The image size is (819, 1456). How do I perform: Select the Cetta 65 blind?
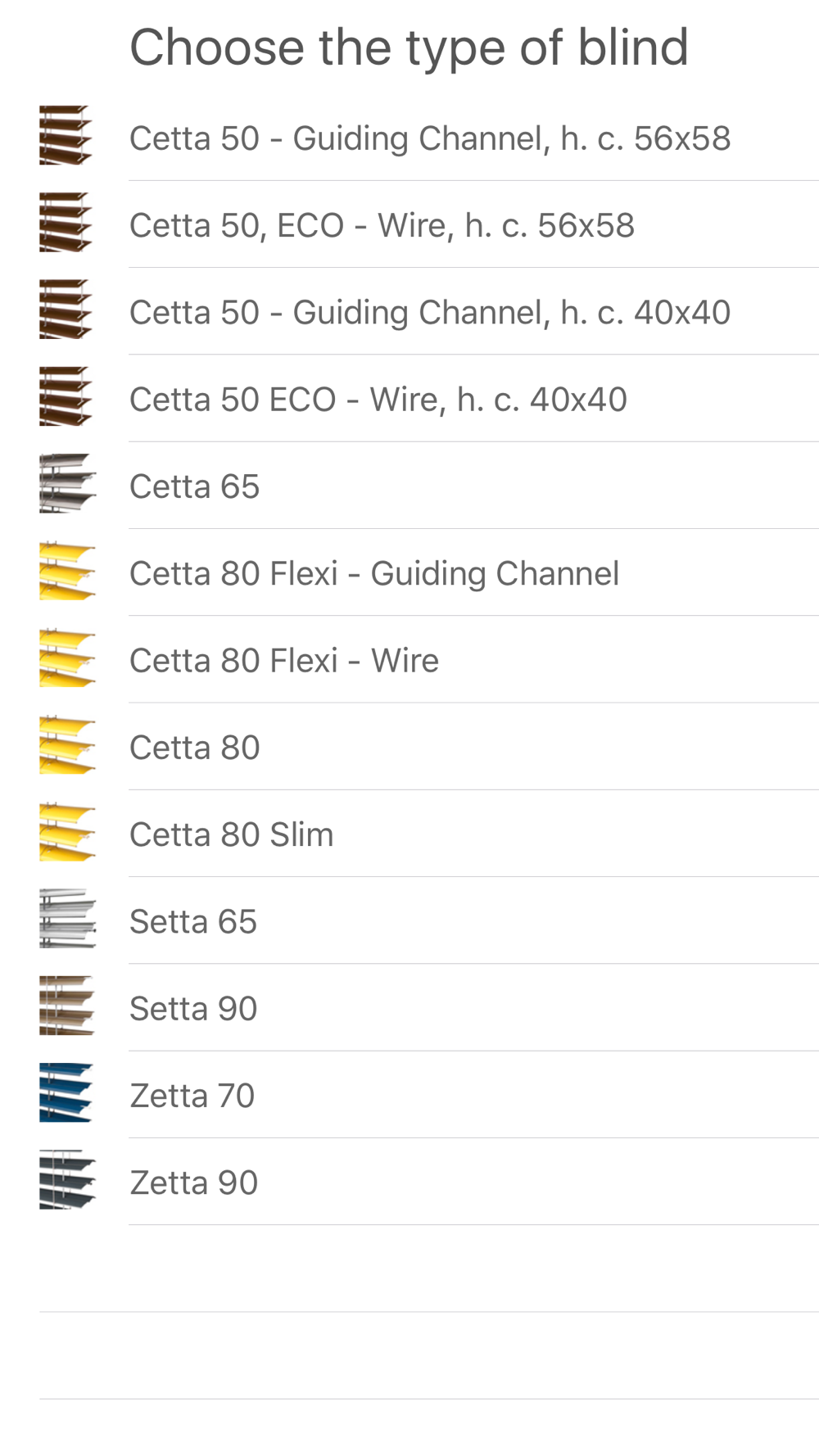[x=409, y=486]
